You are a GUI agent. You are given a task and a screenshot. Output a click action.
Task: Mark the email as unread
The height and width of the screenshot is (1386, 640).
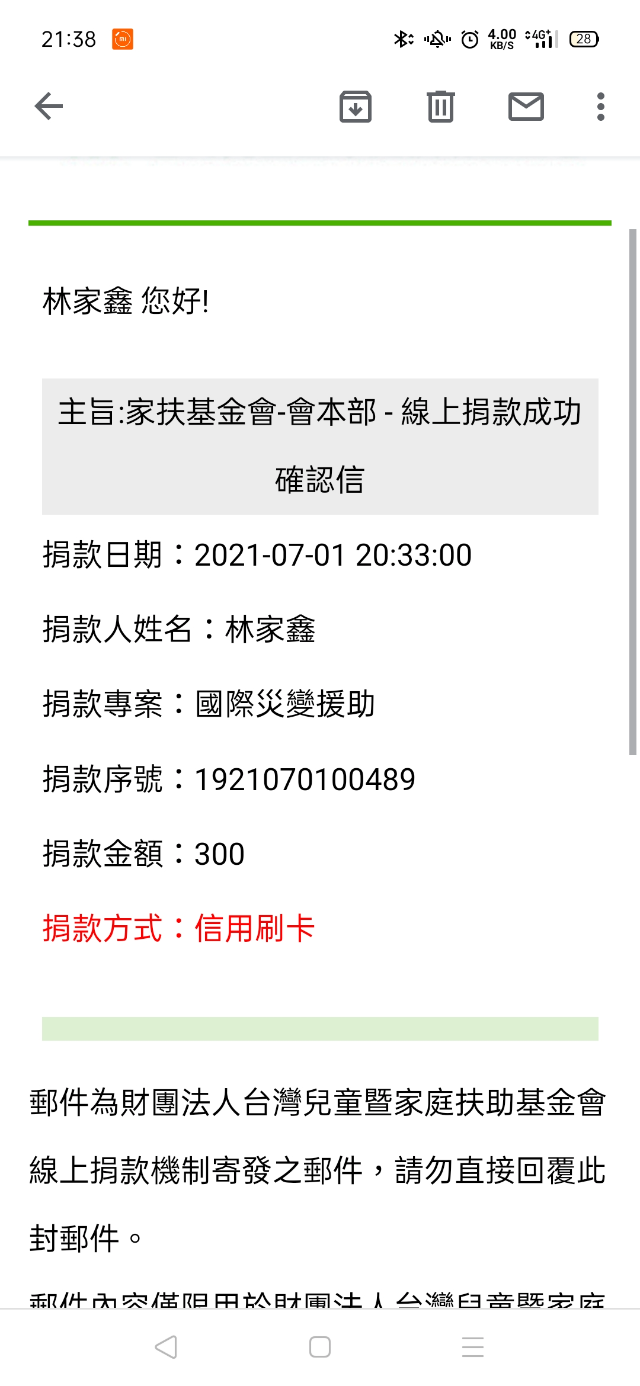[x=526, y=106]
